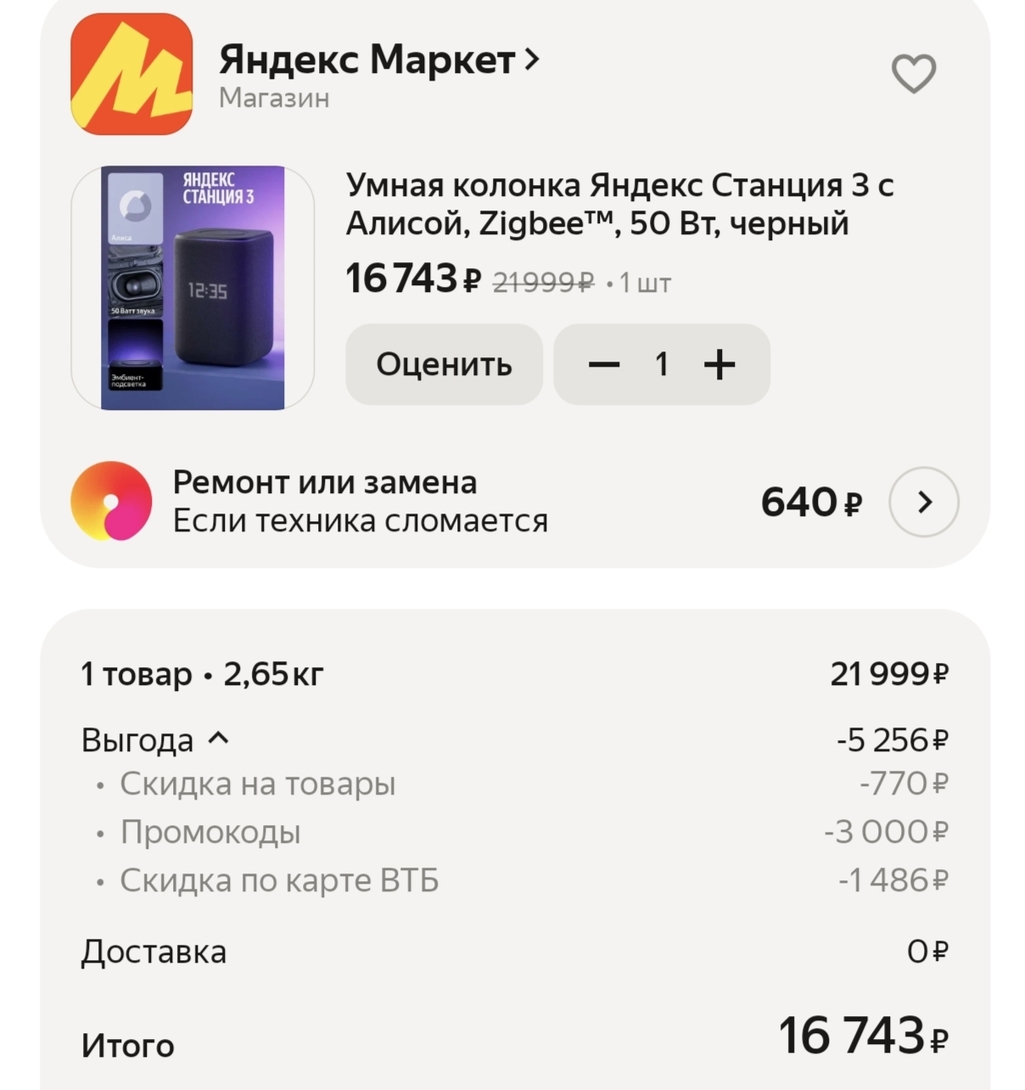Collapse the Выгода discount breakdown
Screen dimensions: 1025x1090
coord(220,737)
